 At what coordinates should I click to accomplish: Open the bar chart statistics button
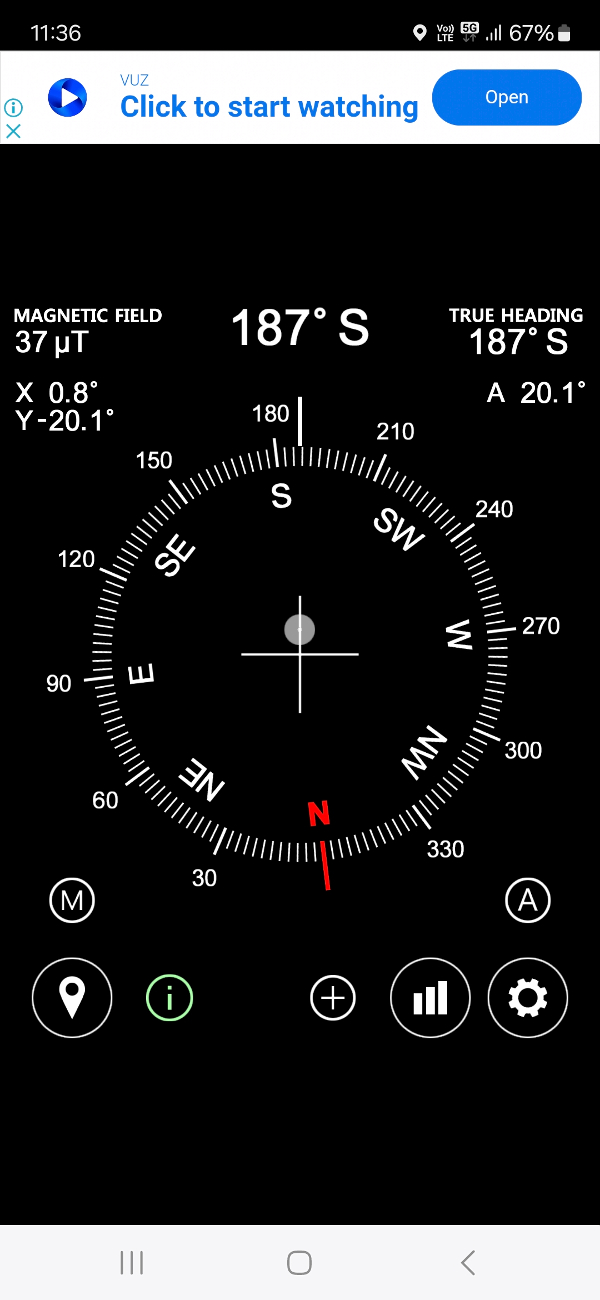[x=430, y=998]
